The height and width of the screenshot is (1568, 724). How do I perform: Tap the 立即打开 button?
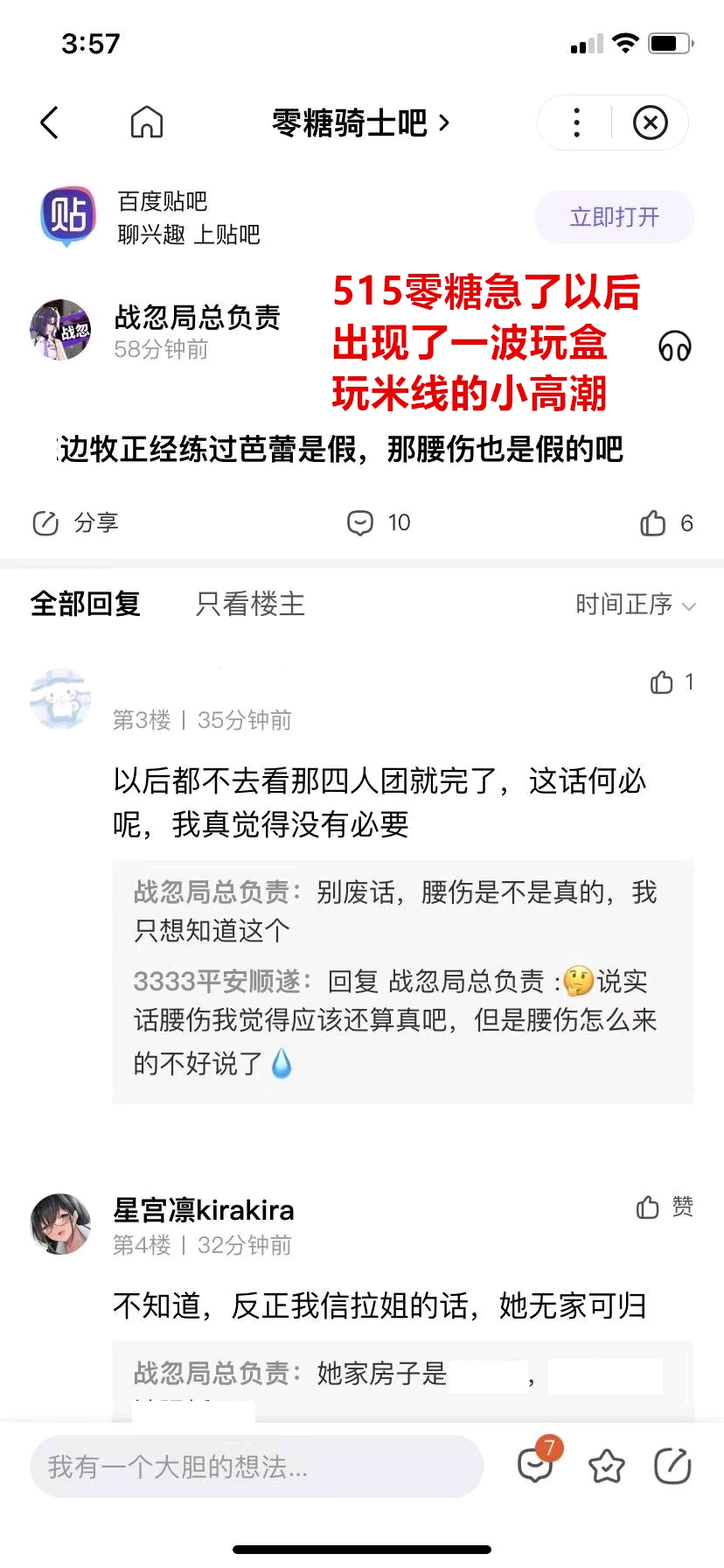pyautogui.click(x=614, y=217)
